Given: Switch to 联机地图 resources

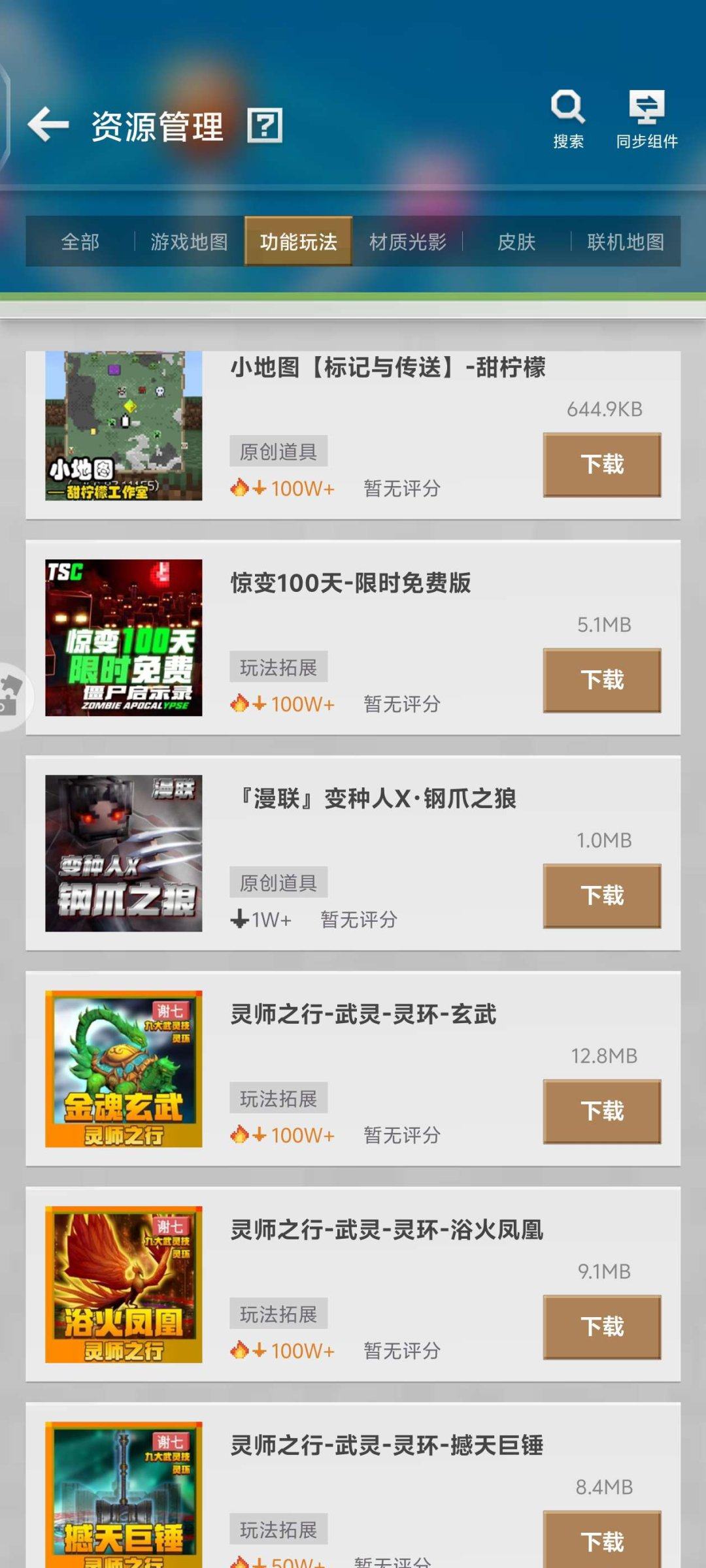Looking at the screenshot, I should tap(624, 242).
